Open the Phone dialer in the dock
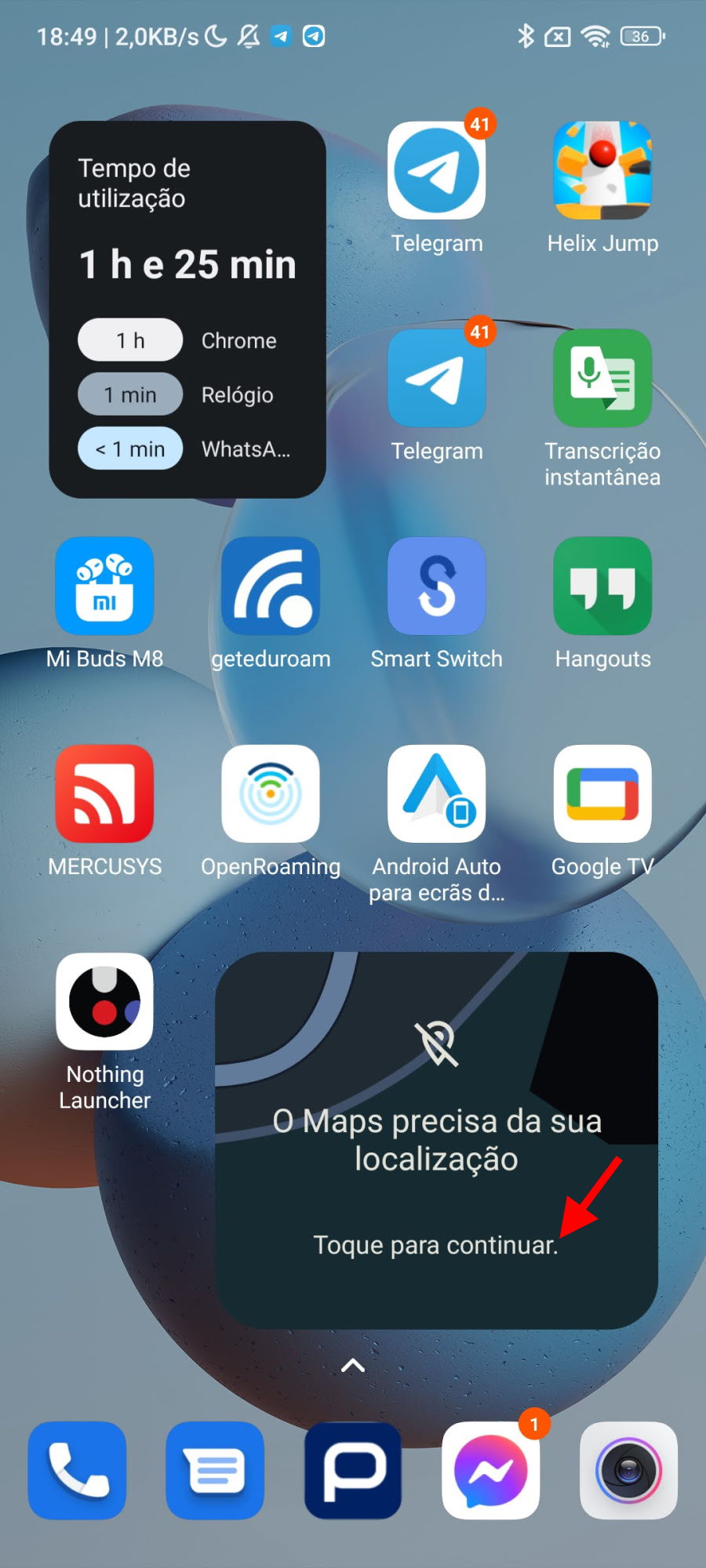Viewport: 706px width, 1568px height. pos(77,1470)
